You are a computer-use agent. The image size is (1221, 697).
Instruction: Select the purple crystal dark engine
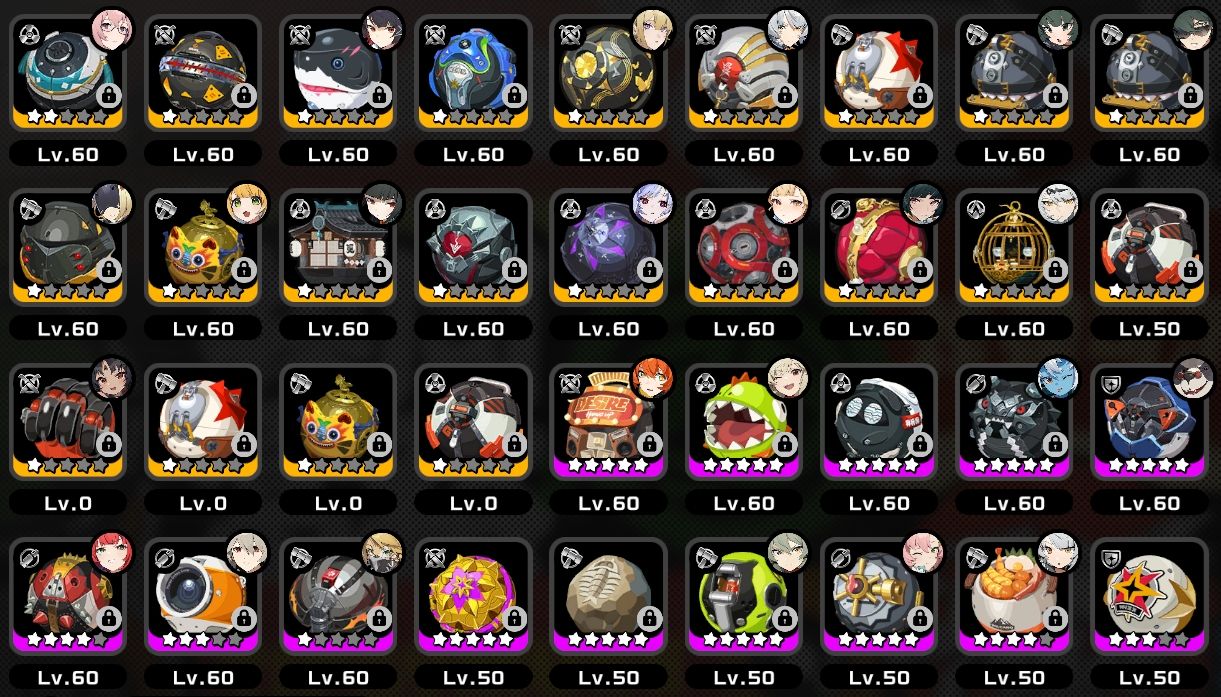point(608,246)
